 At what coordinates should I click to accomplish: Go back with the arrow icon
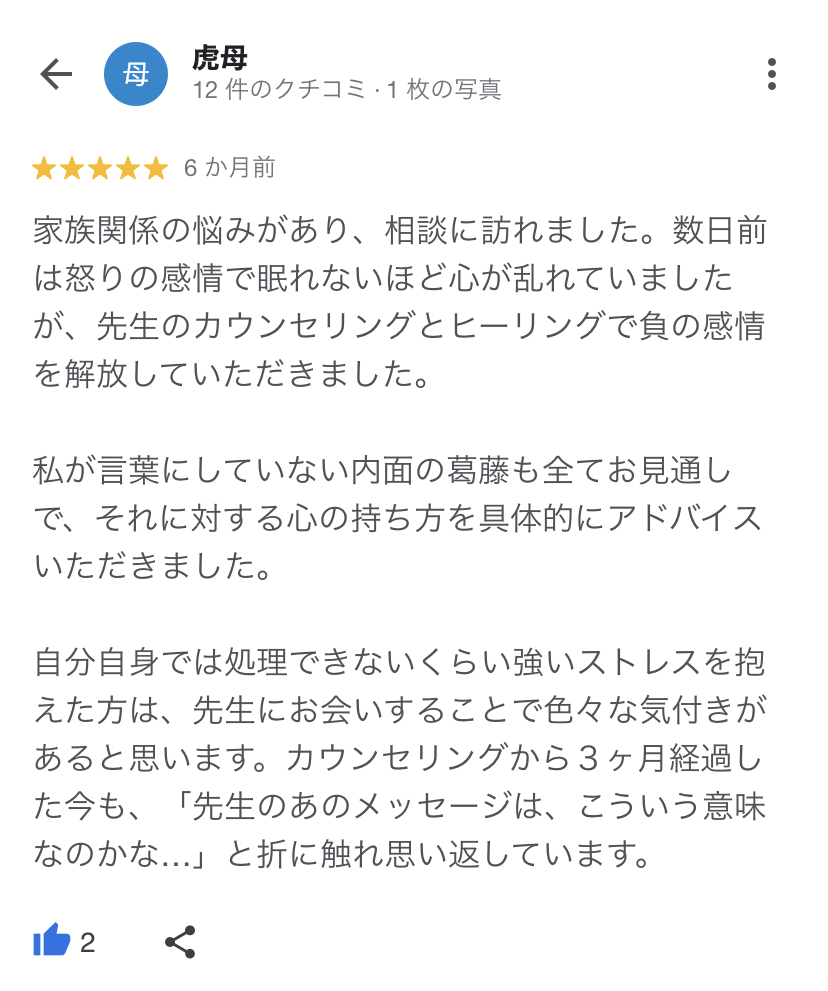[56, 74]
